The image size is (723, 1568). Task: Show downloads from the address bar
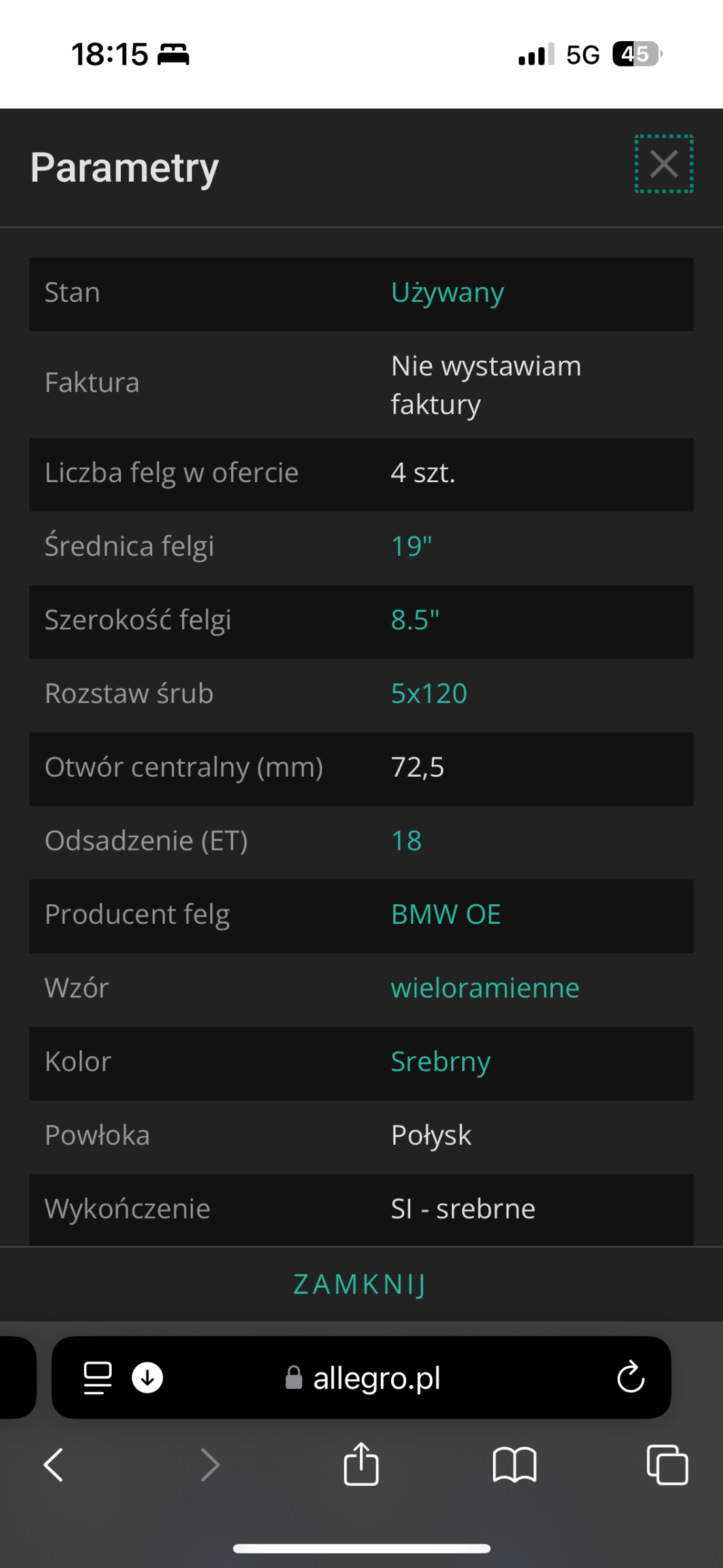click(x=148, y=1377)
